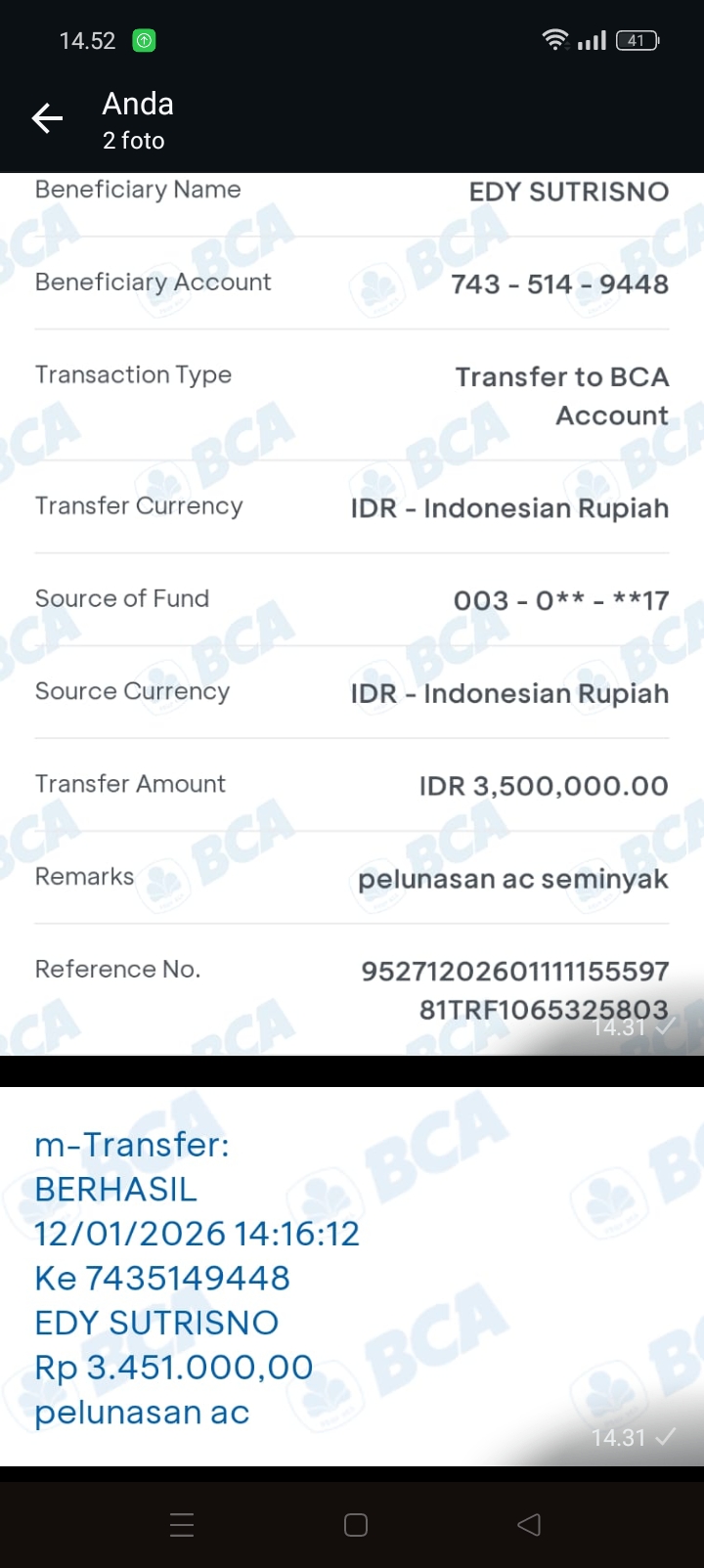Tap the system home button

point(356,1525)
